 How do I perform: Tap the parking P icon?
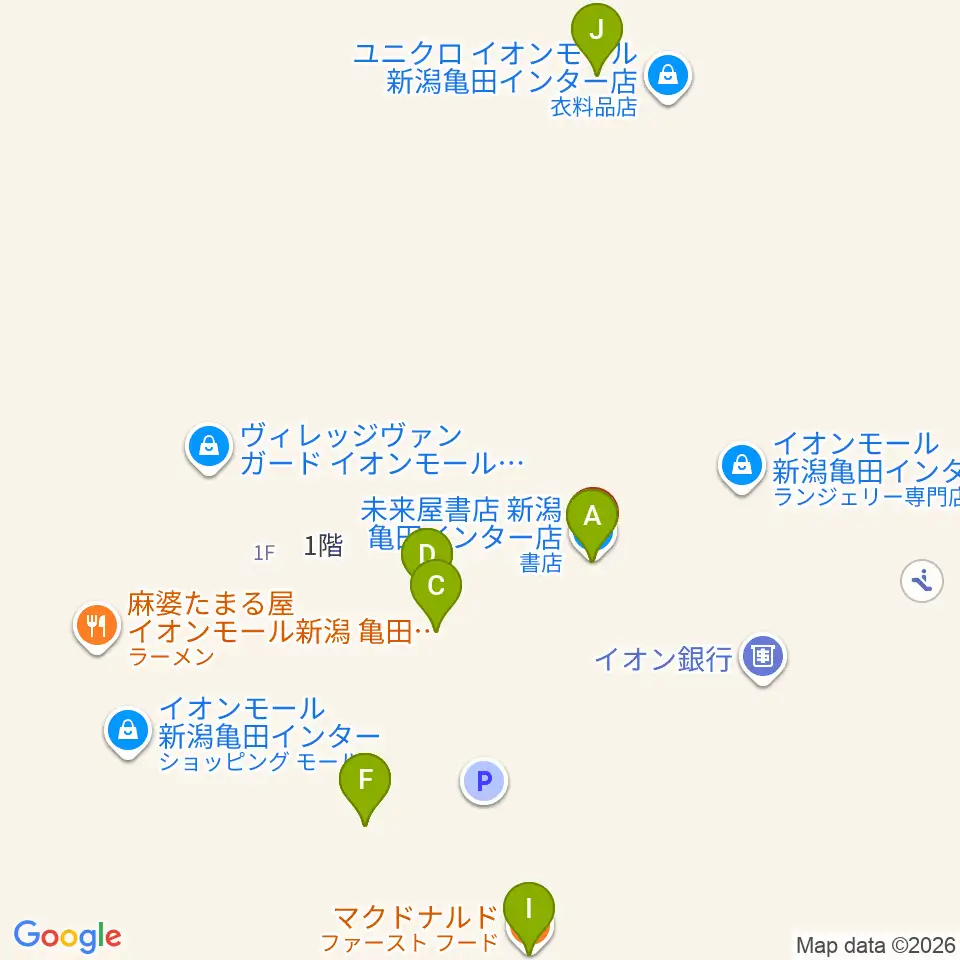click(484, 781)
